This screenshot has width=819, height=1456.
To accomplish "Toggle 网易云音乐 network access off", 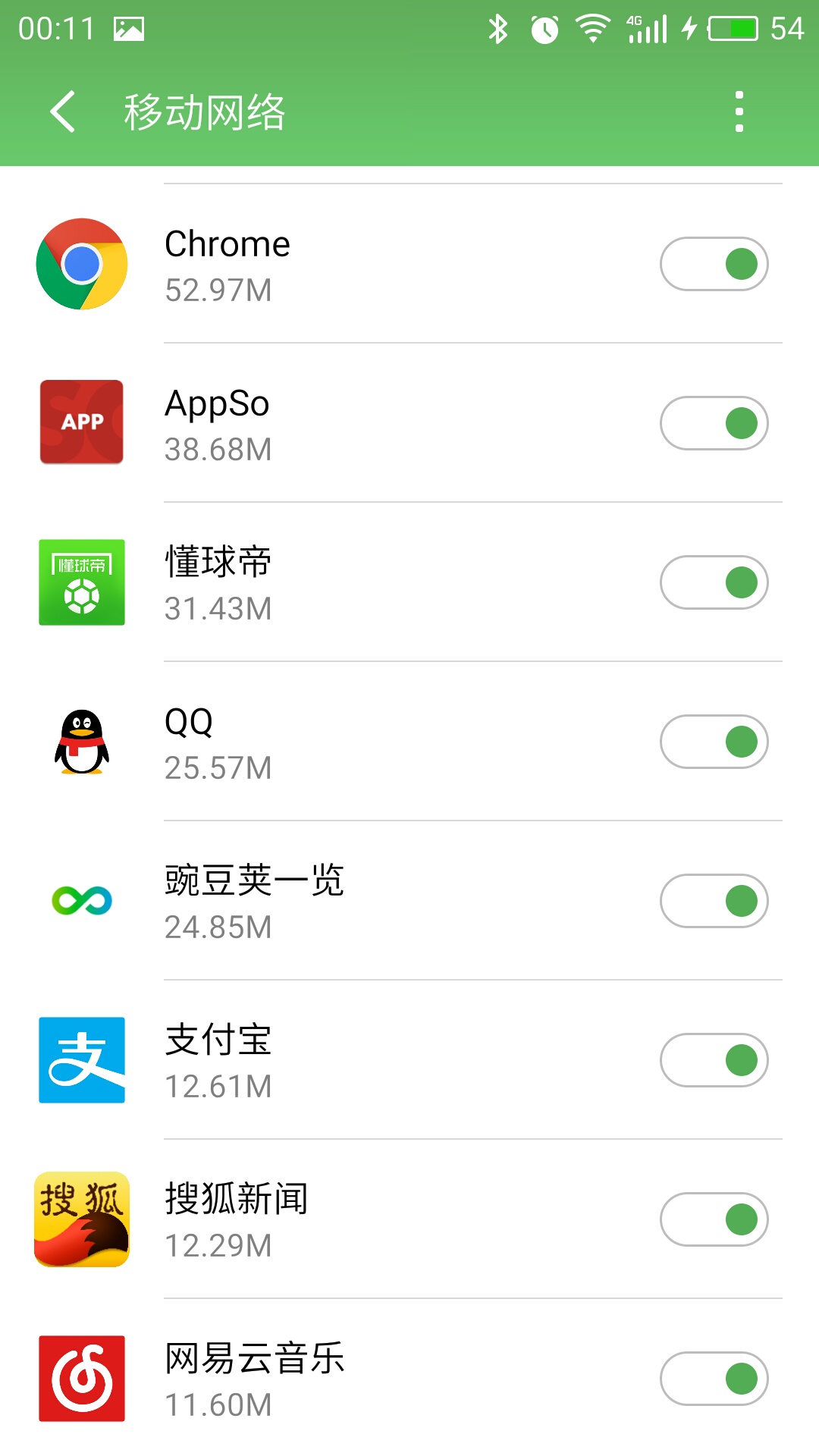I will [x=713, y=1378].
